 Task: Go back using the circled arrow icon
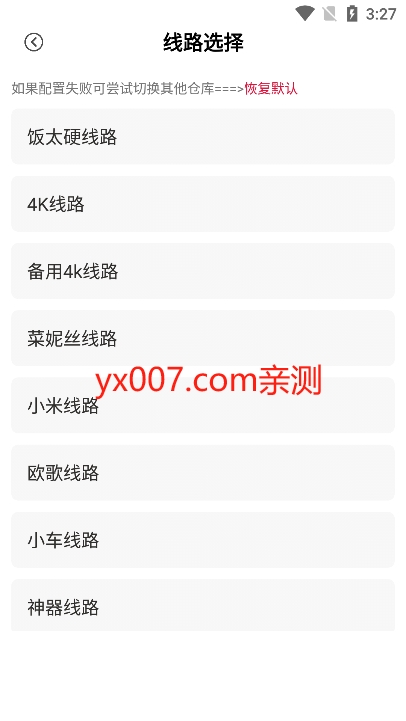coord(34,42)
